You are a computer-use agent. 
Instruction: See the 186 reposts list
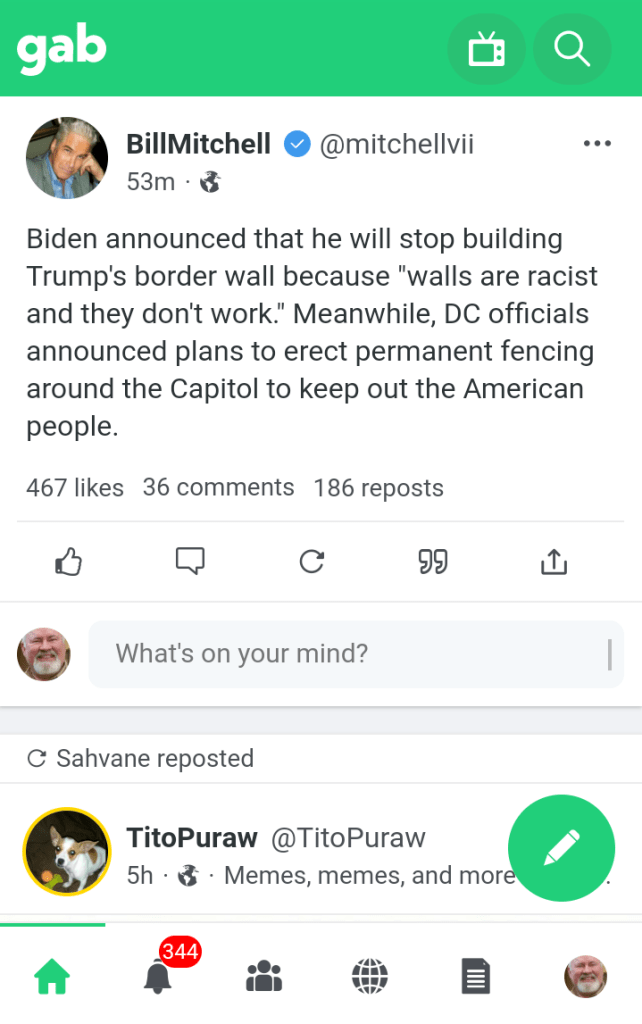coord(378,488)
